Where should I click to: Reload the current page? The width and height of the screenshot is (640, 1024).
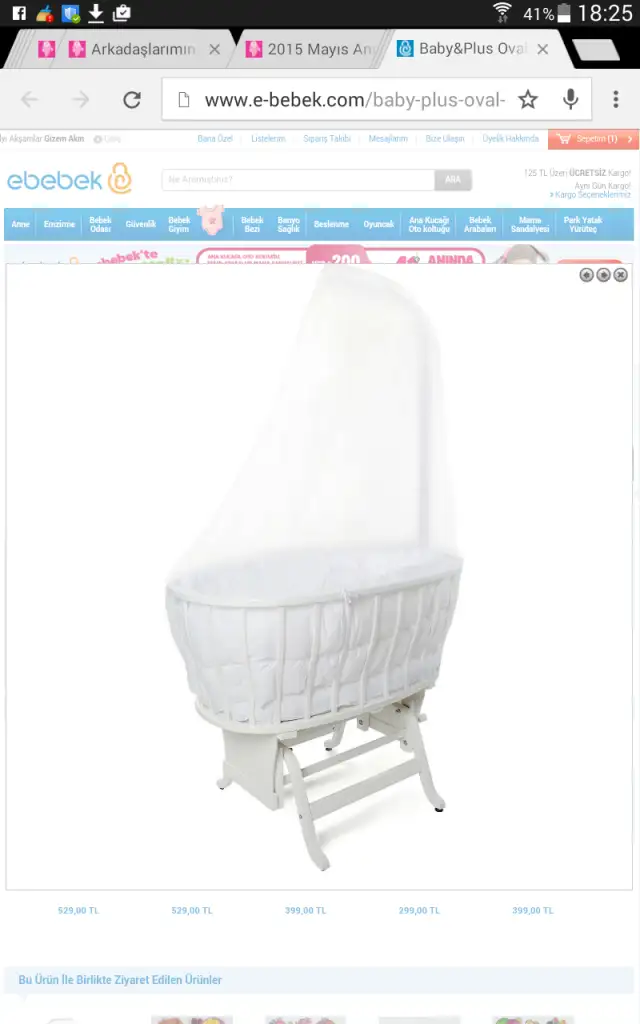(x=133, y=100)
